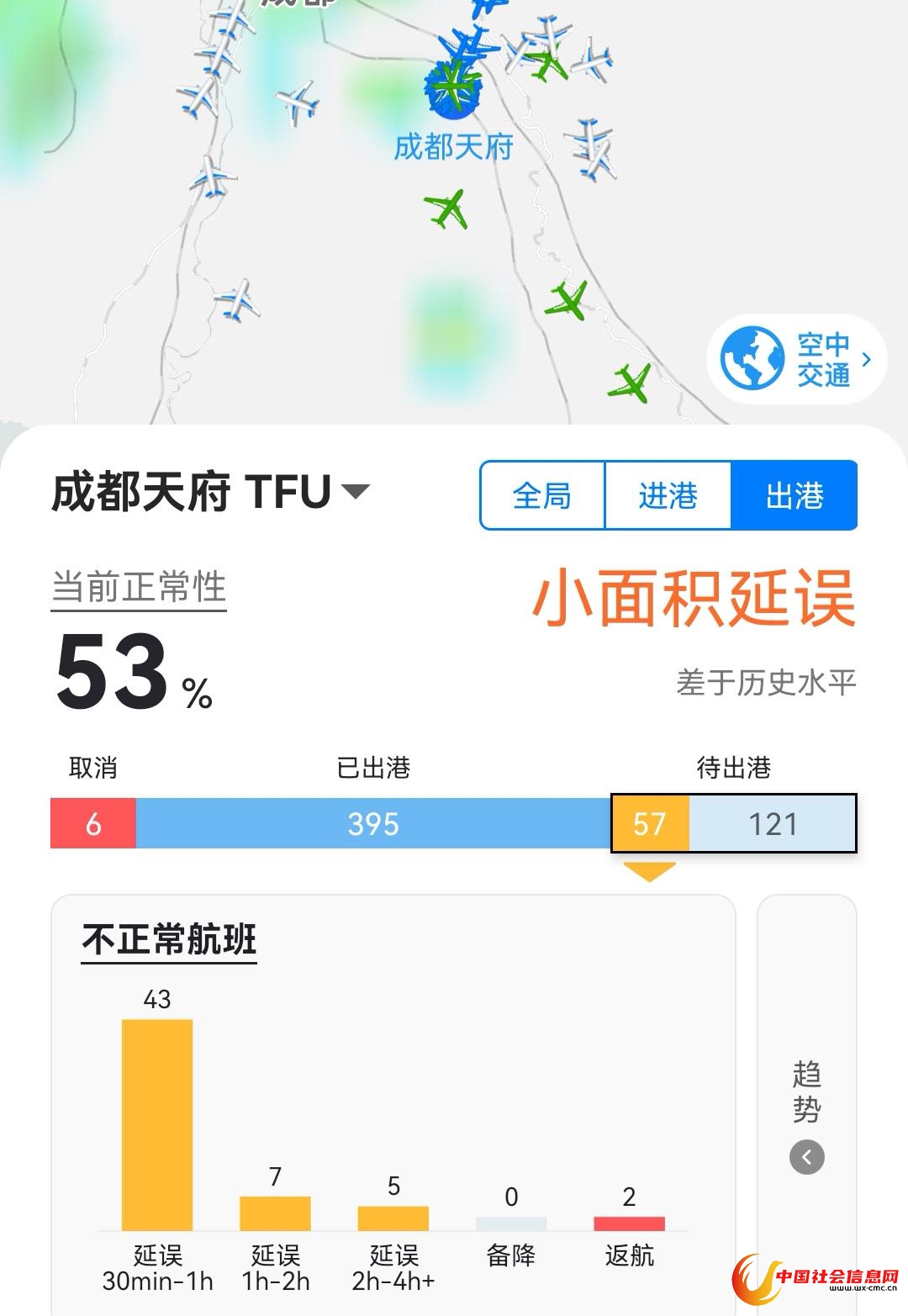908x1316 pixels.
Task: Expand the 趋势 panel arrow
Action: coord(806,1157)
